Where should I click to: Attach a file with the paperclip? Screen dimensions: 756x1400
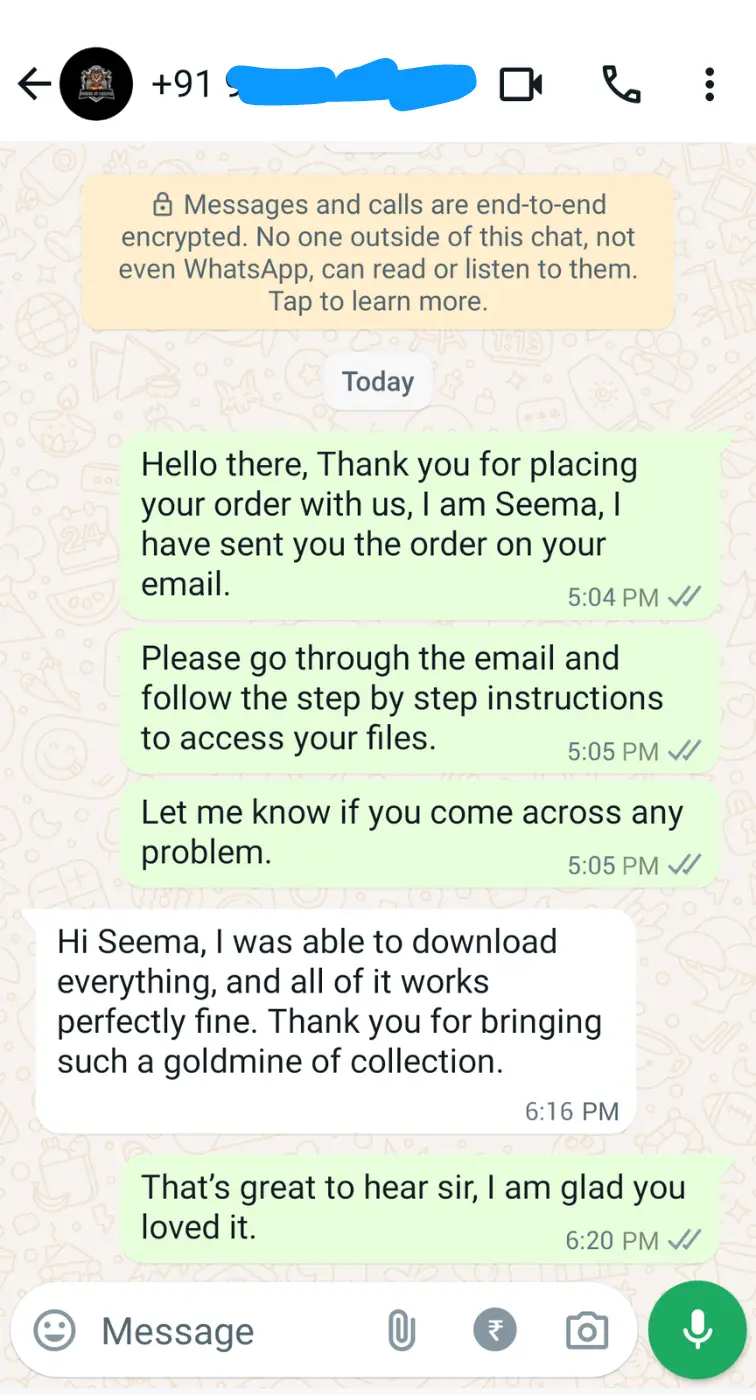[x=401, y=1331]
